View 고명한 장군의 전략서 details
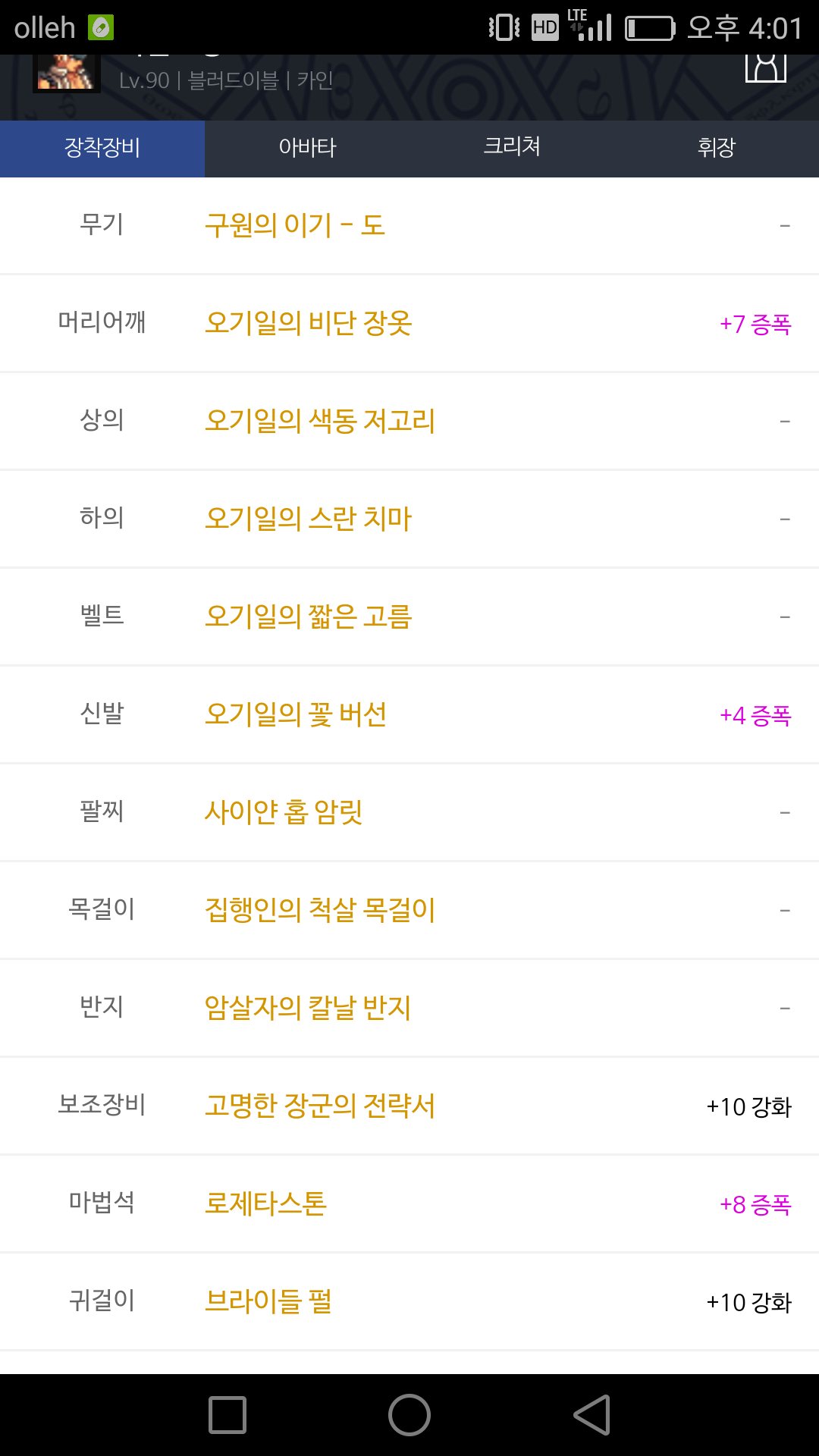Image resolution: width=819 pixels, height=1456 pixels. 319,1106
